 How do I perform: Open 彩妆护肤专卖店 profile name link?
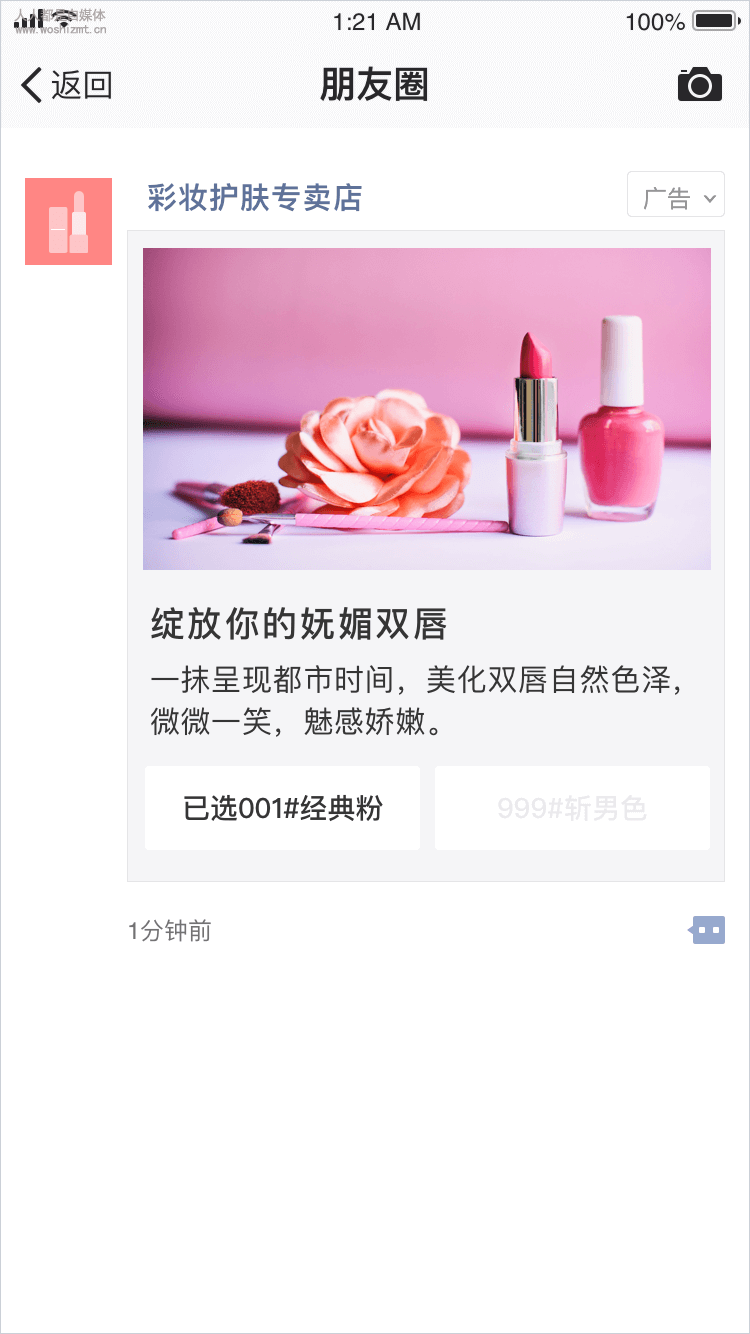tap(254, 198)
